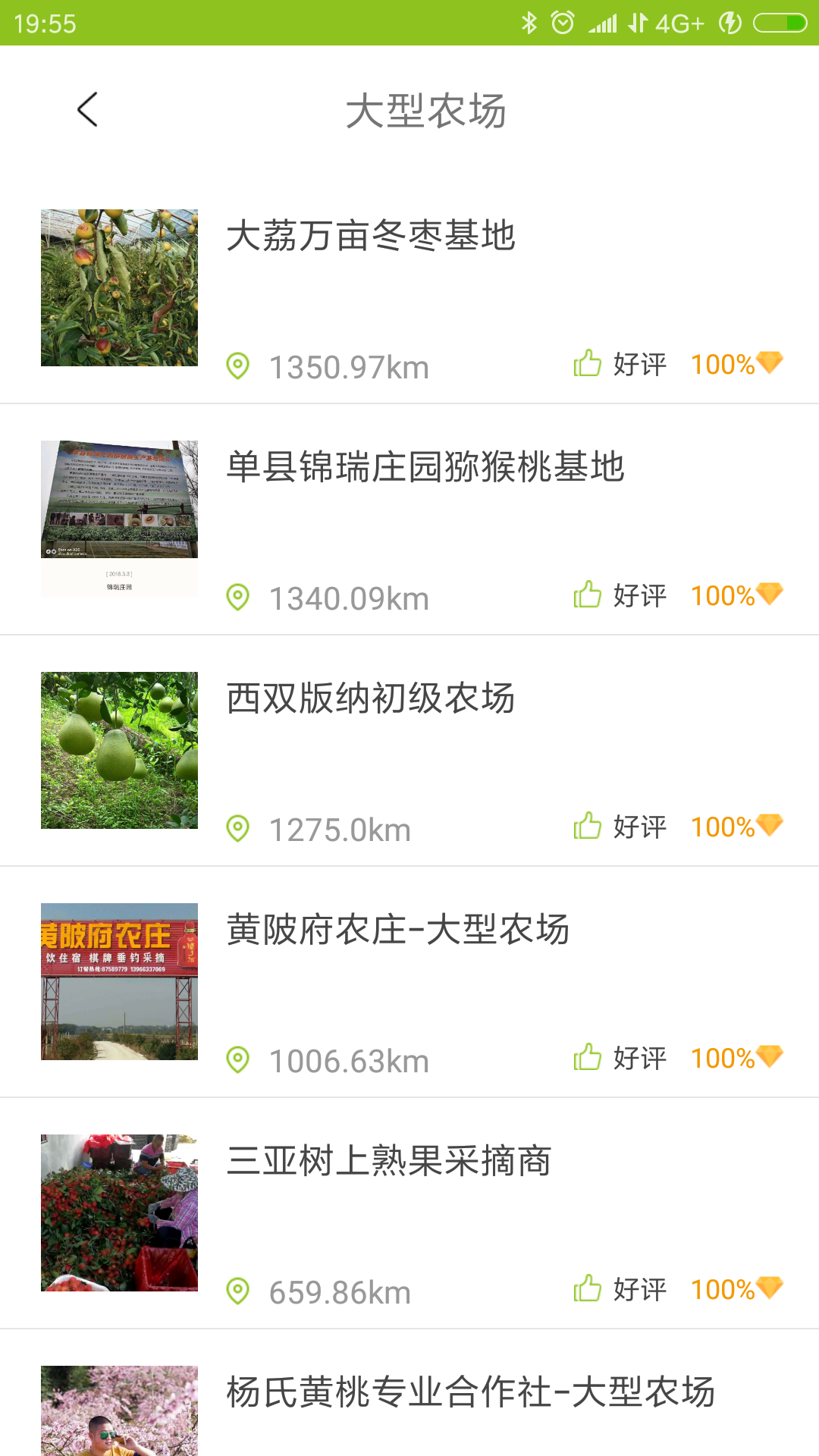Select 西双版纳初级农场 from the list
Viewport: 819px width, 1456px height.
(371, 698)
